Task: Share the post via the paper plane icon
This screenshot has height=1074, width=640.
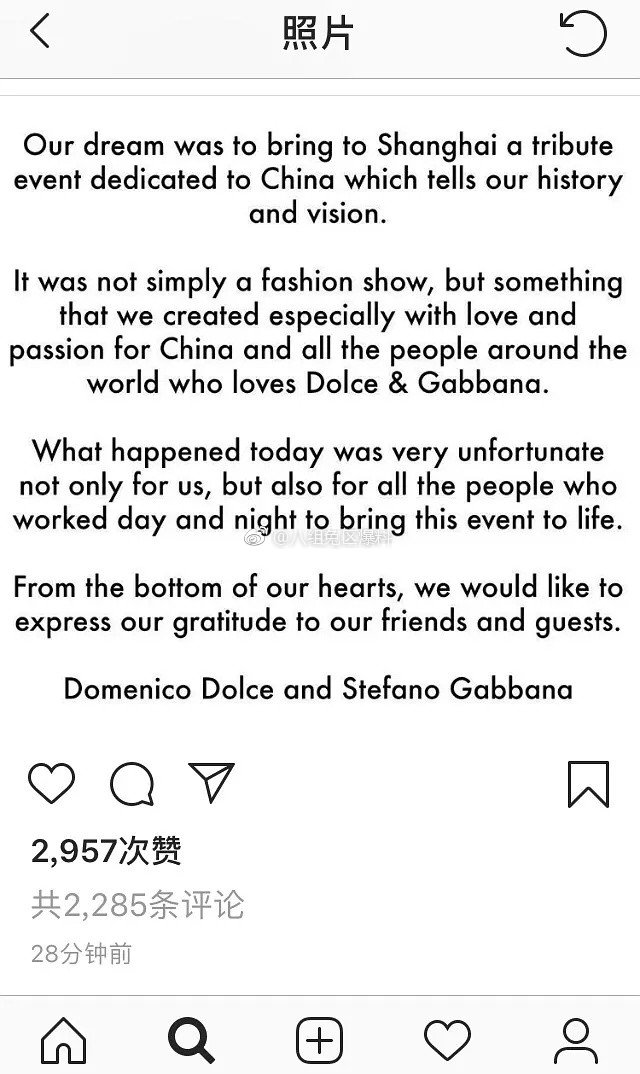Action: pos(211,783)
